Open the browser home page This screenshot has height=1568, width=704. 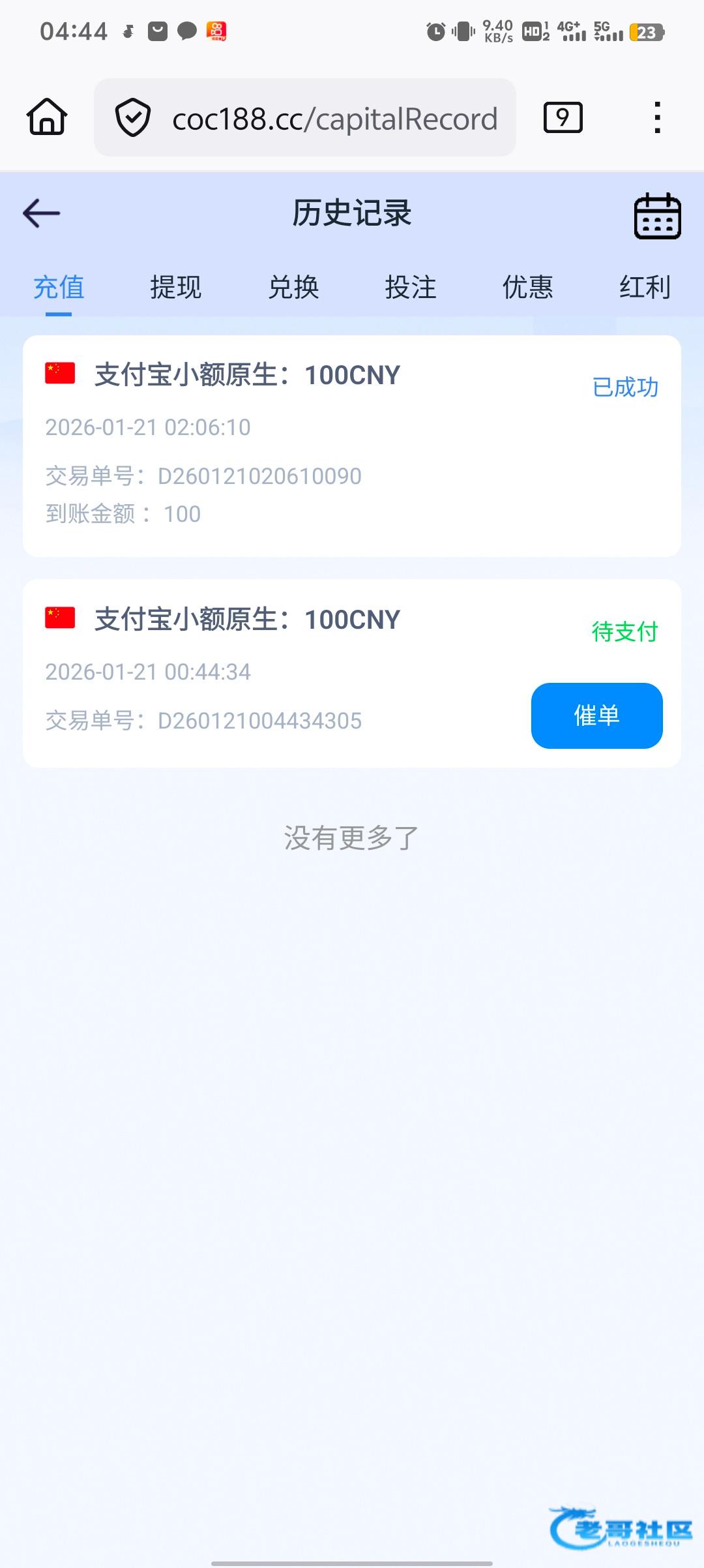point(47,117)
